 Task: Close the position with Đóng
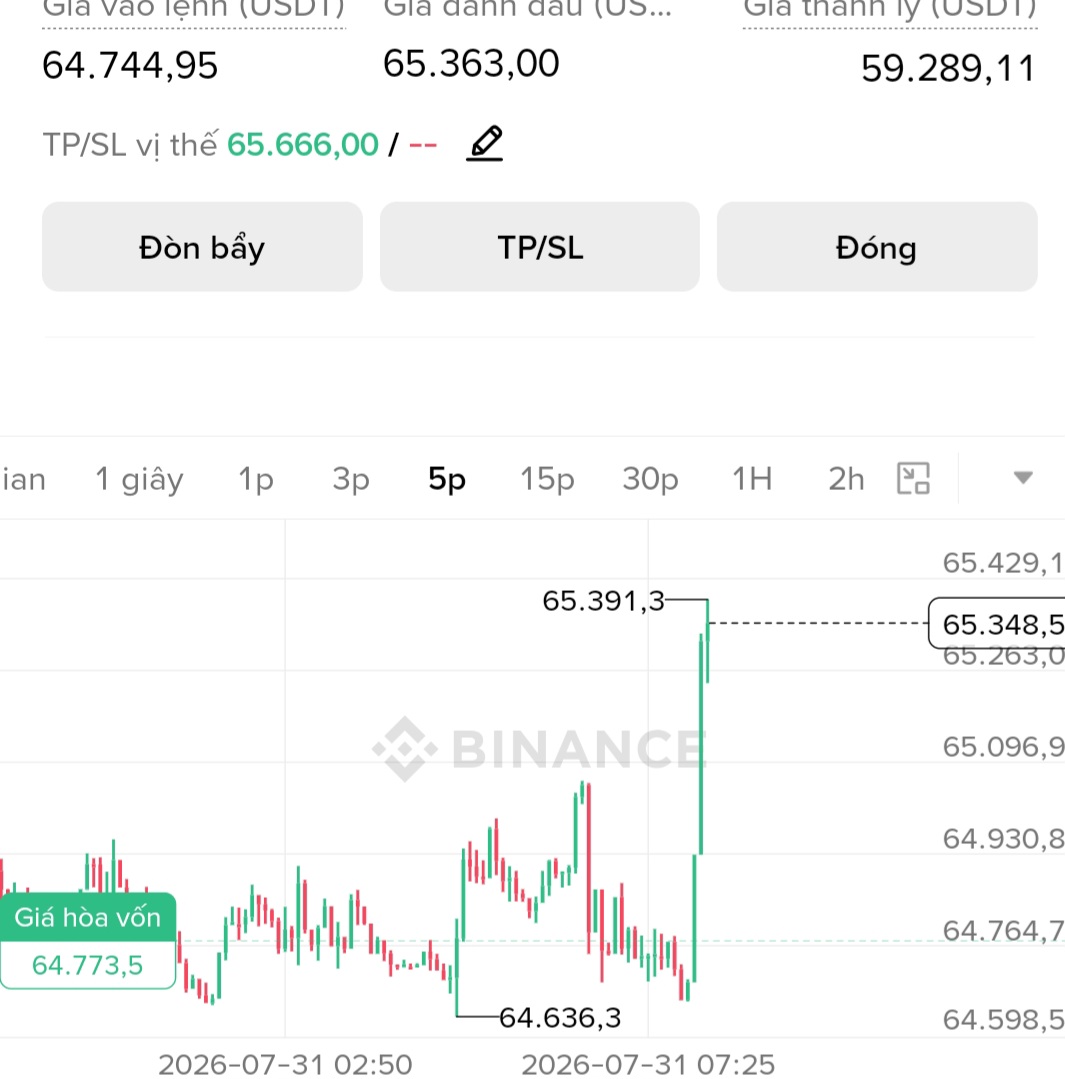(877, 247)
